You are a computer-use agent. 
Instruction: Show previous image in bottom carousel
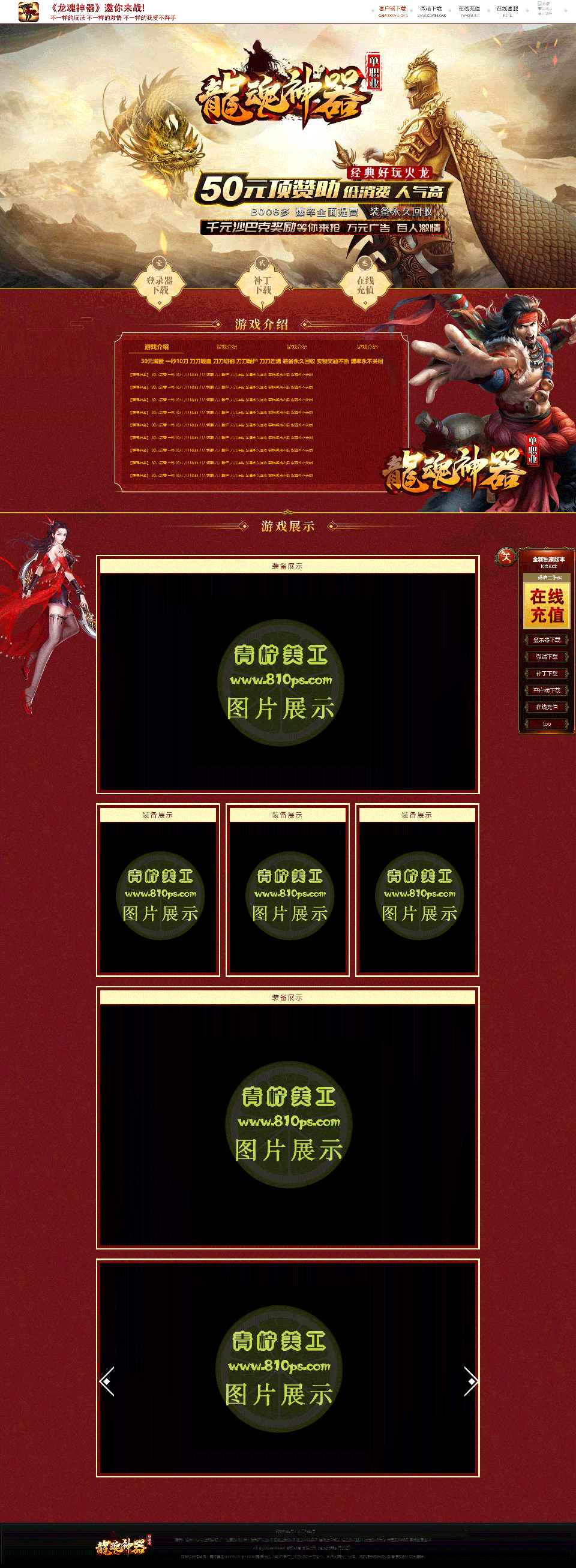pos(107,1381)
